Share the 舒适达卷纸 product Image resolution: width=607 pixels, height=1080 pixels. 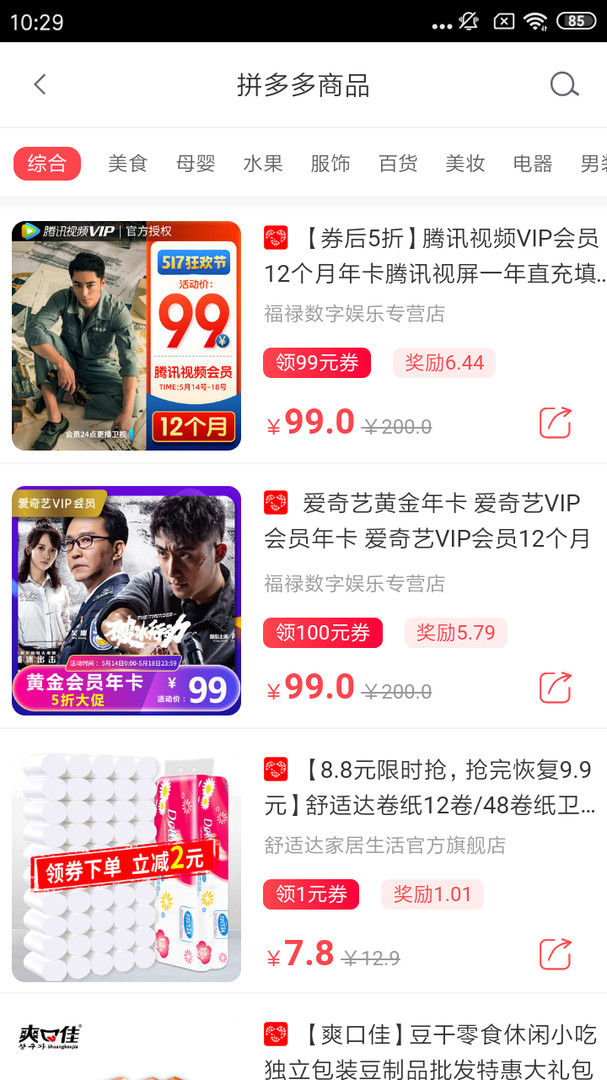pyautogui.click(x=555, y=954)
